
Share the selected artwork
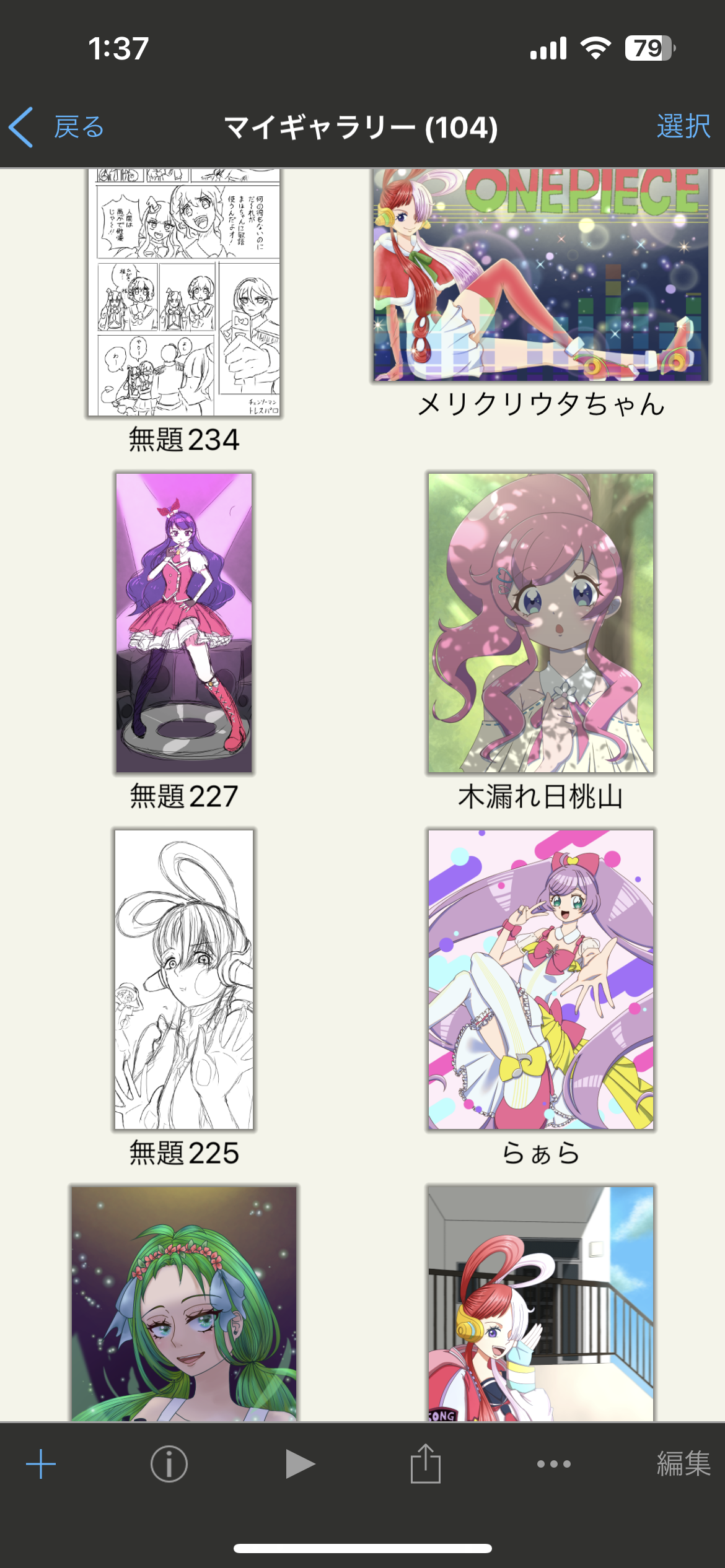coord(426,1465)
